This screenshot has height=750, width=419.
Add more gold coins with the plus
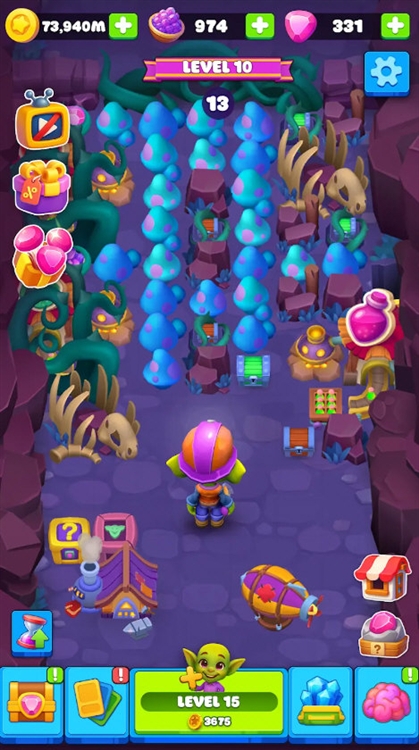pyautogui.click(x=123, y=26)
